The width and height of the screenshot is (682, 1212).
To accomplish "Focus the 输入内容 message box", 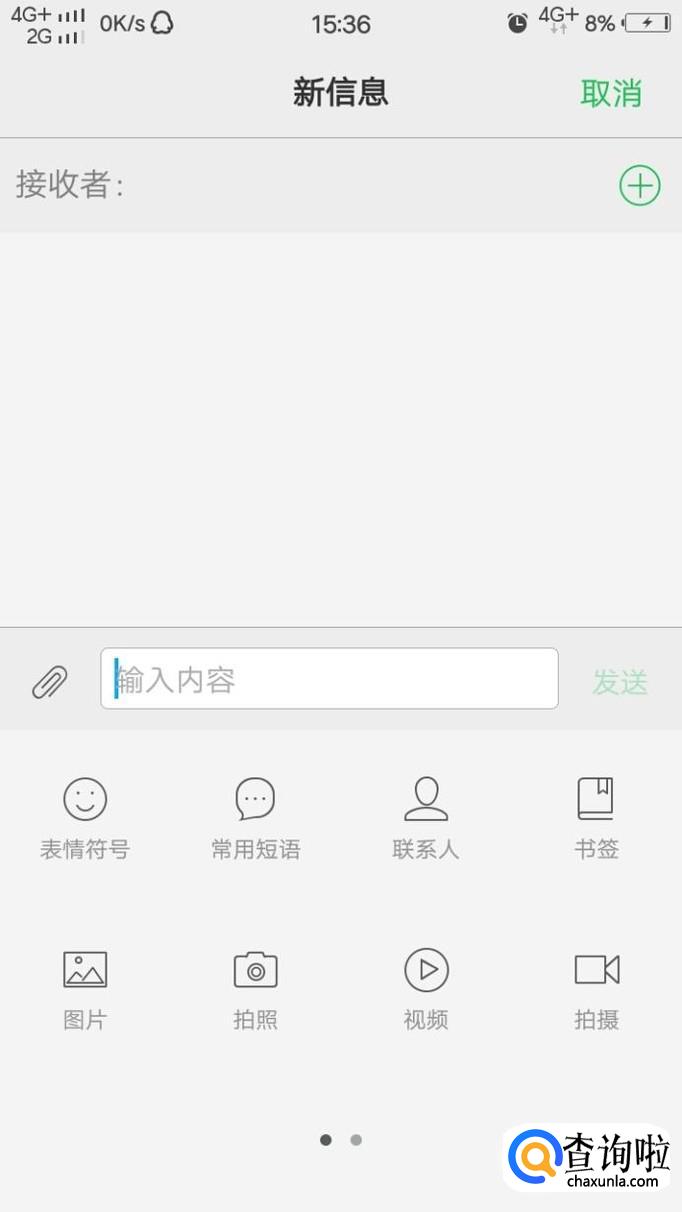I will 330,679.
